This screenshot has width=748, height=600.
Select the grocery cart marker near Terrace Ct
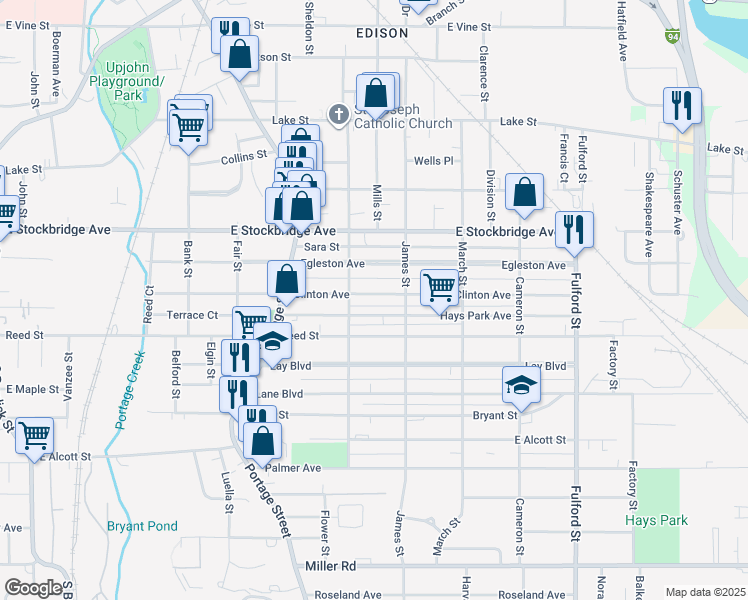(248, 322)
